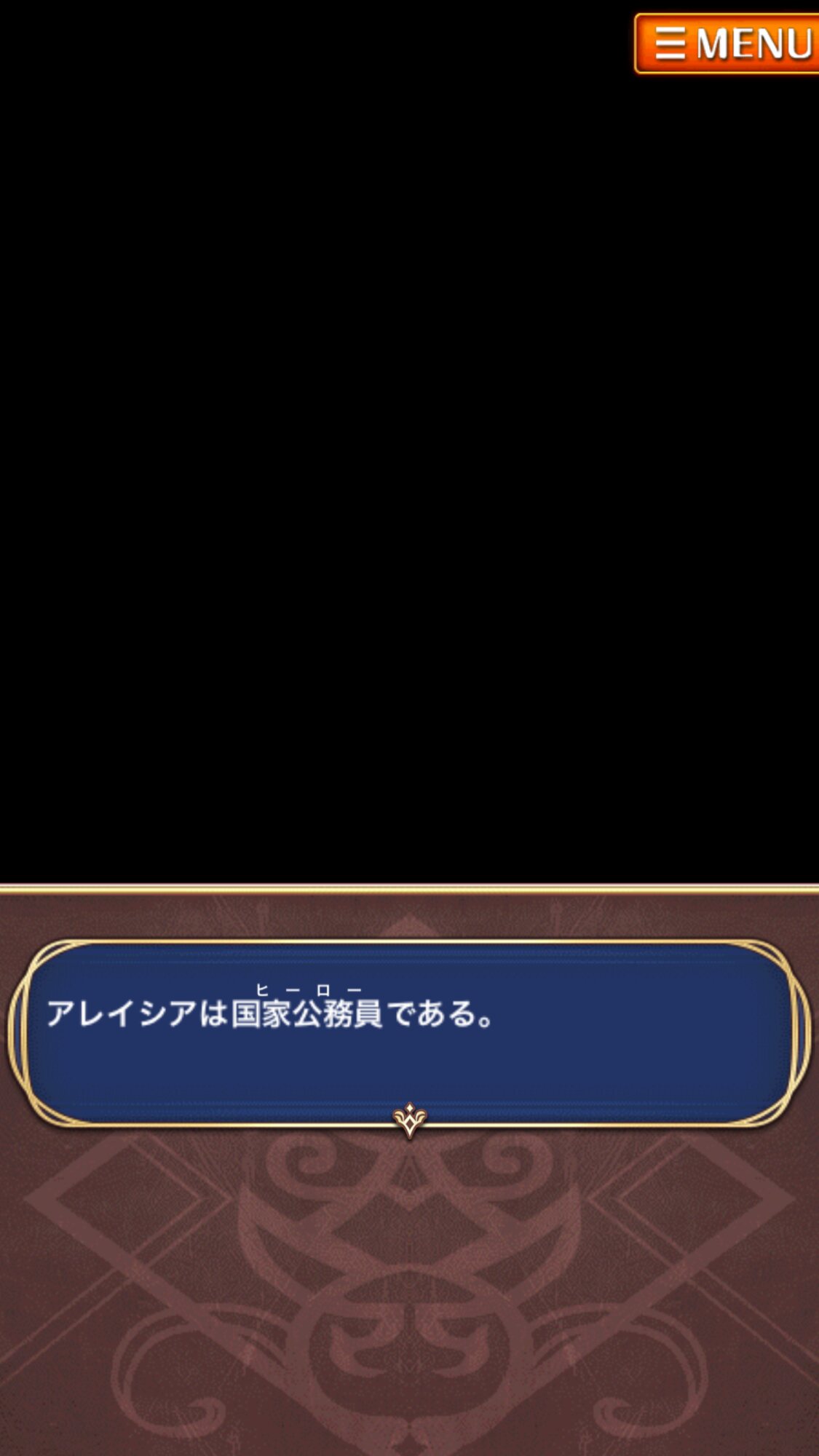Screen dimensions: 819x1456
Task: Open the MENU button
Action: tap(727, 44)
